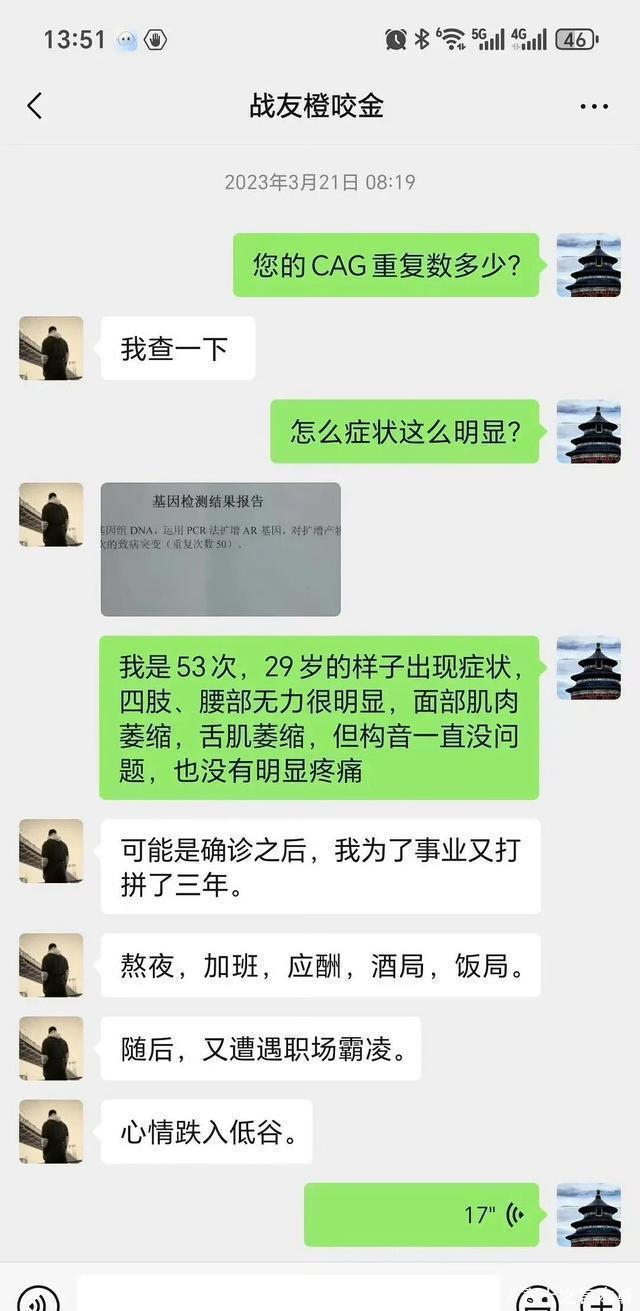The width and height of the screenshot is (640, 1311).
Task: View the contact's avatar beside 我查一下
Action: 51,348
